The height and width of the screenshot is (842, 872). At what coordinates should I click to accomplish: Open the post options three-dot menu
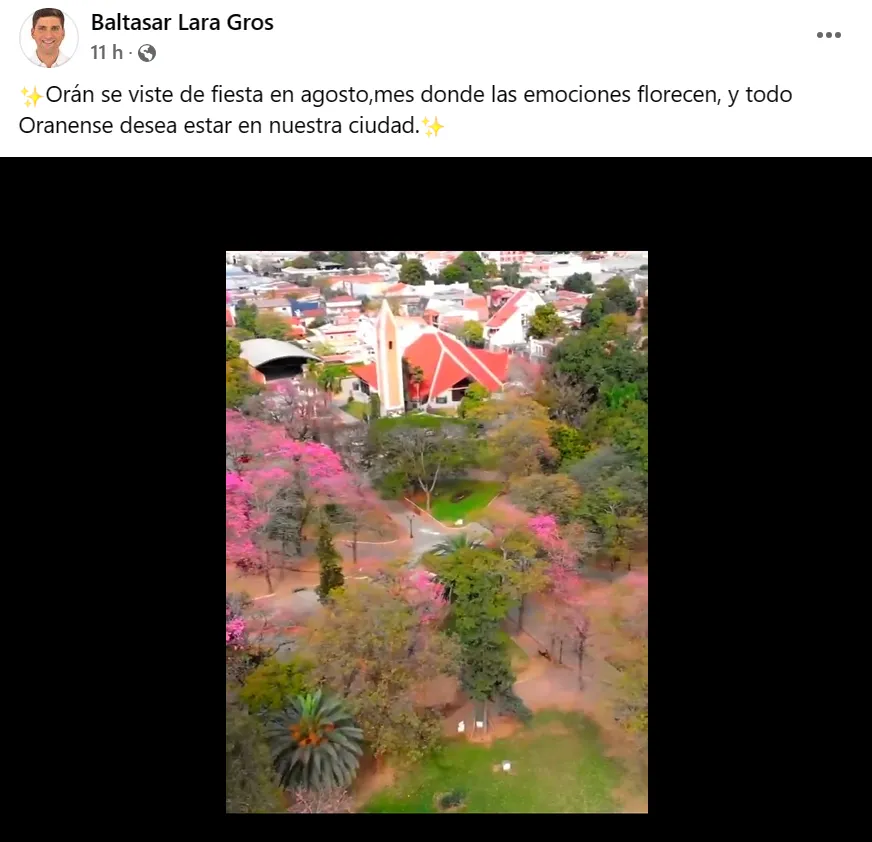828,35
